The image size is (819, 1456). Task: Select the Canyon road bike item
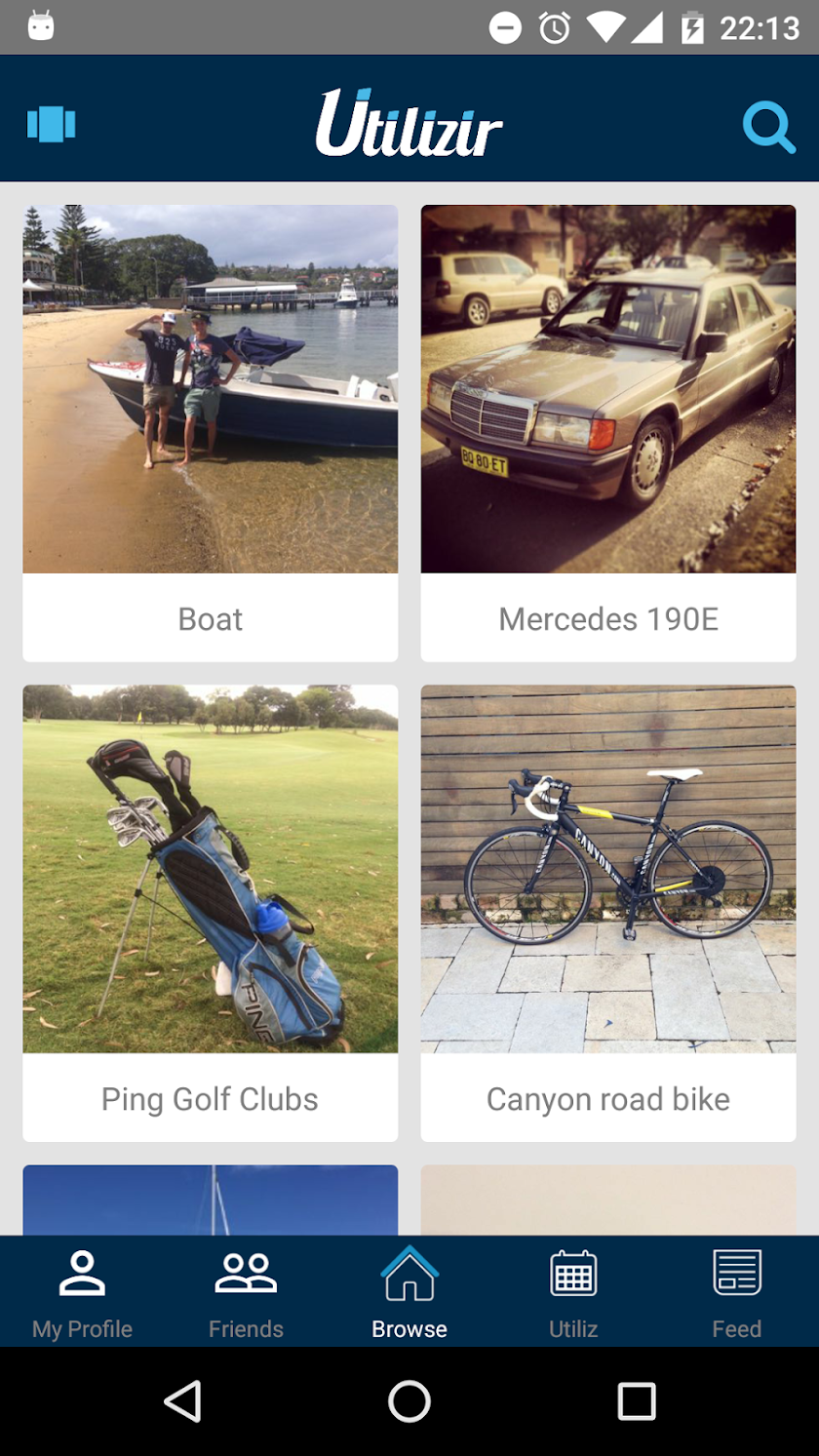(608, 913)
